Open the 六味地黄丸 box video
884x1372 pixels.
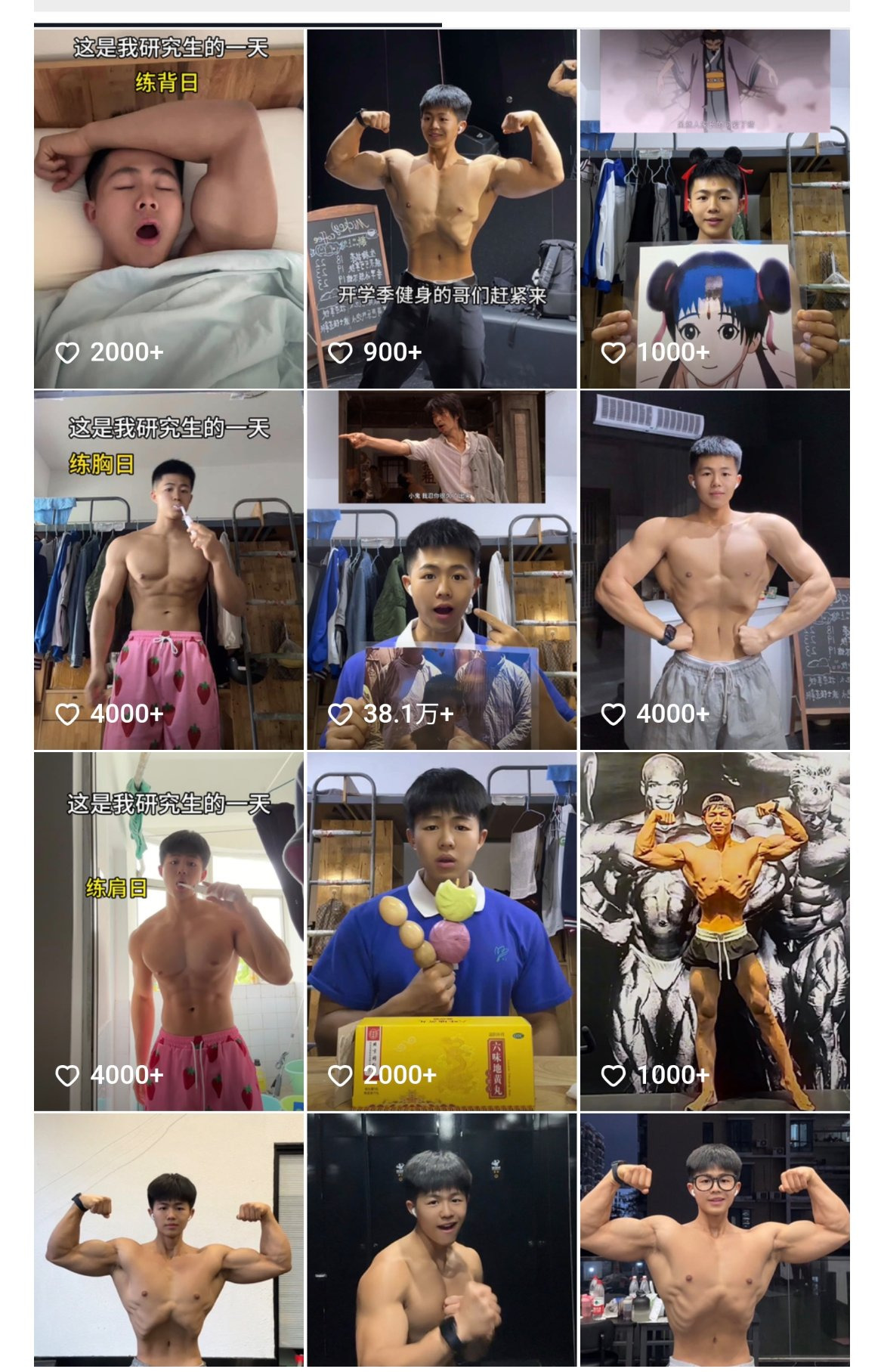coord(441,931)
